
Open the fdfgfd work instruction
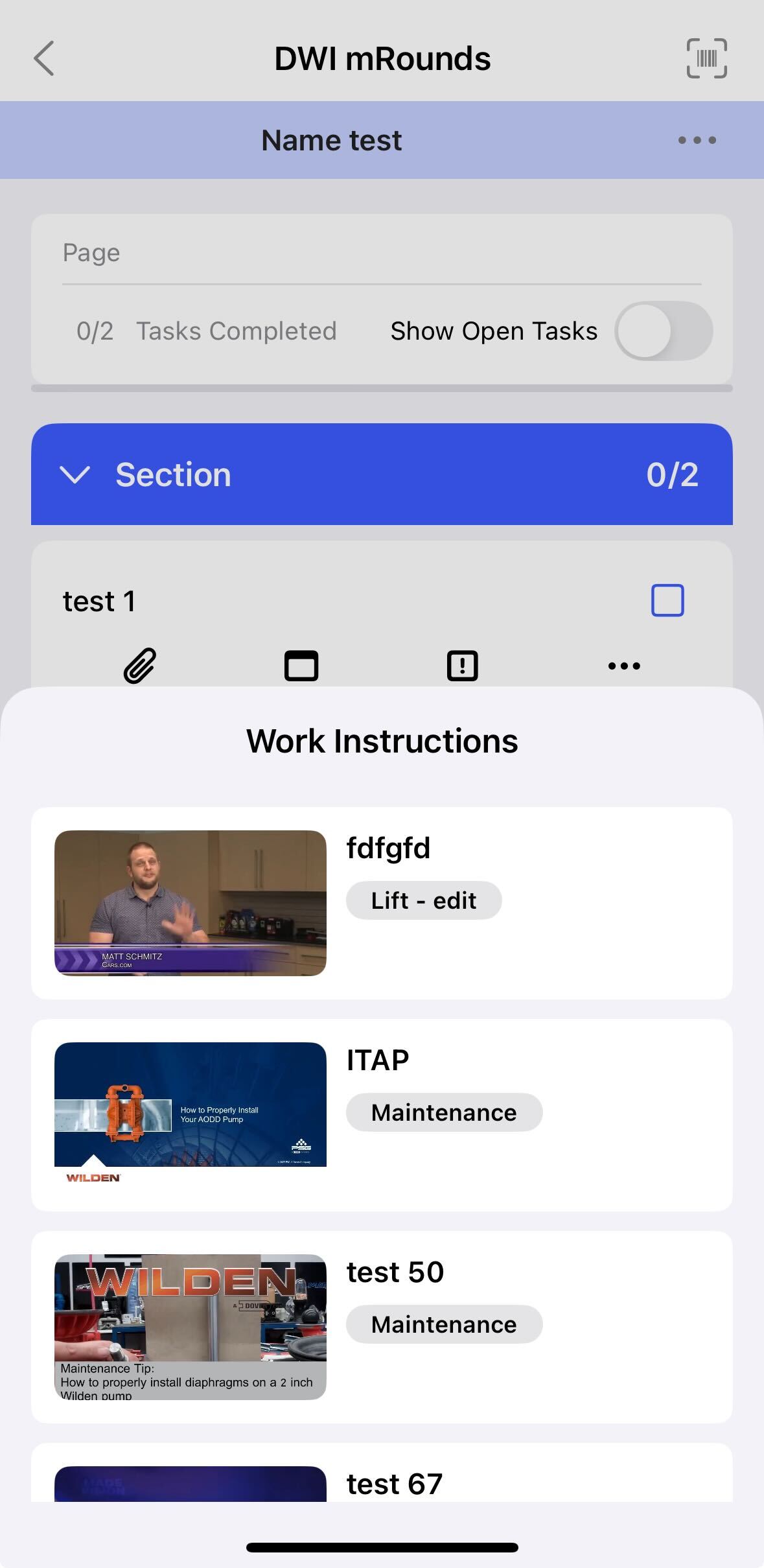tap(382, 902)
